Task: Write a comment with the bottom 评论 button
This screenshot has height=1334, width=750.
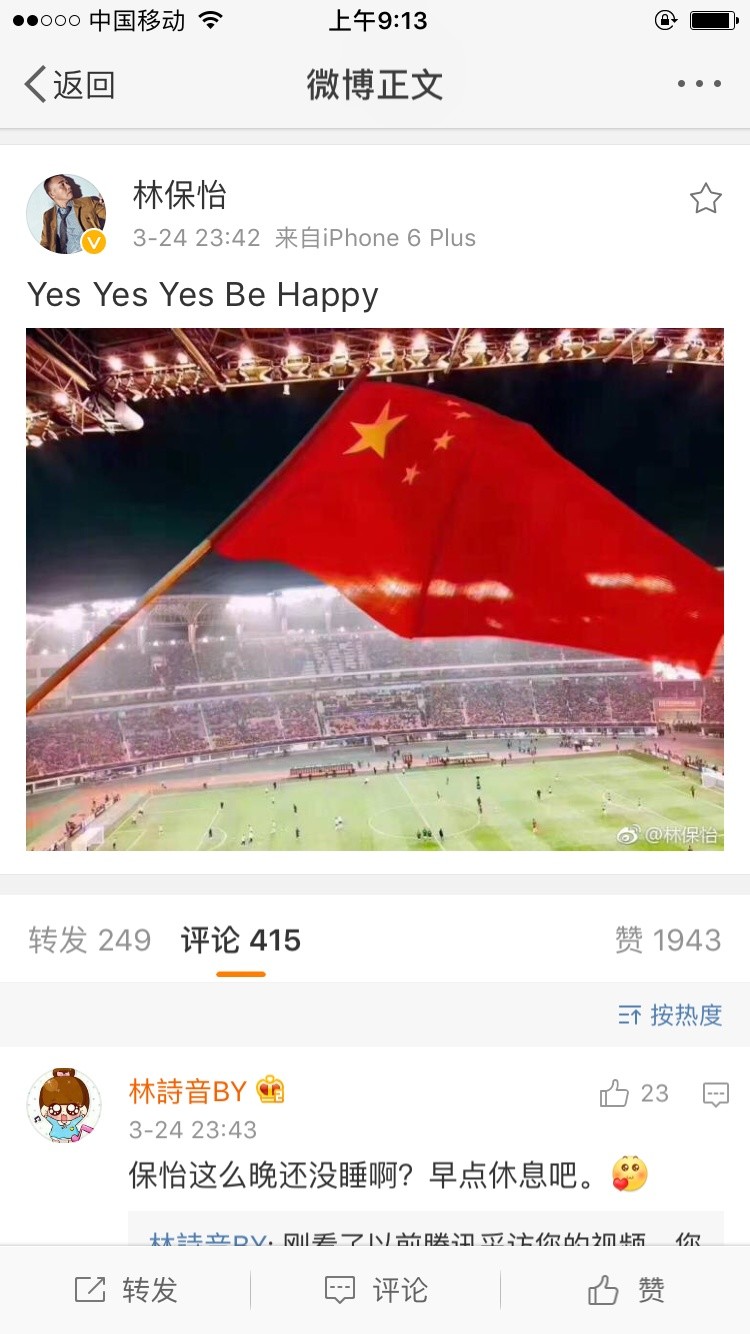Action: (x=376, y=1290)
